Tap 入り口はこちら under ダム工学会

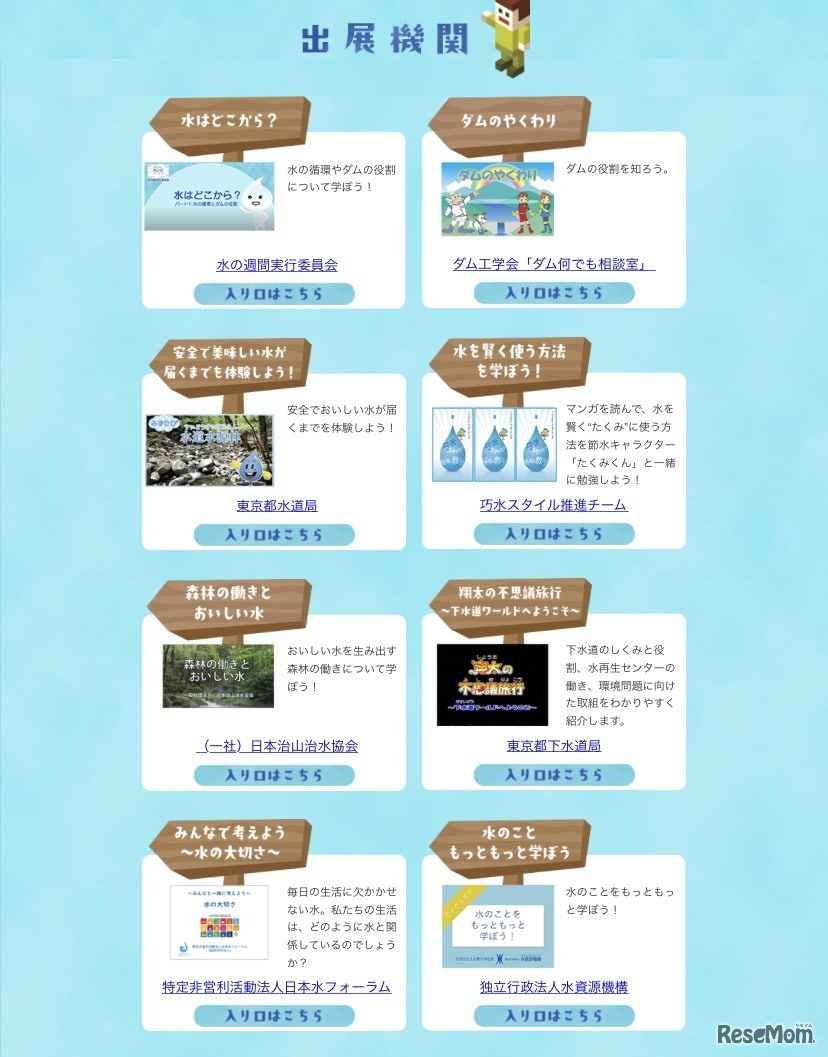point(554,293)
